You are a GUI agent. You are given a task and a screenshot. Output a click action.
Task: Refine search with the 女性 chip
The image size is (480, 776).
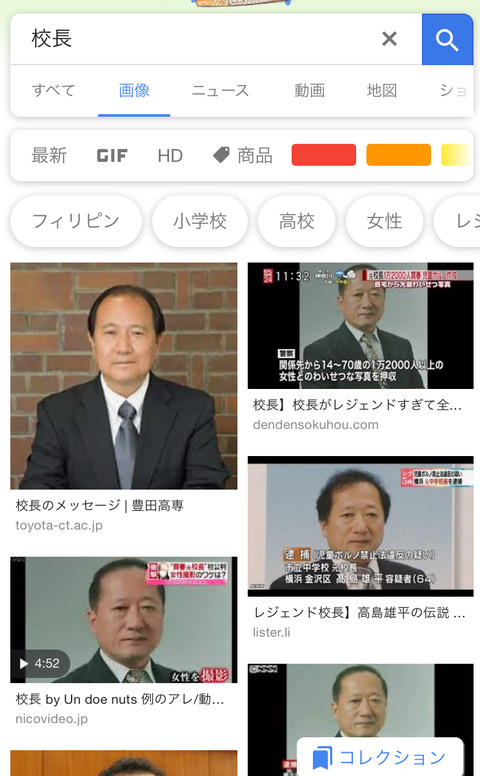click(x=384, y=221)
